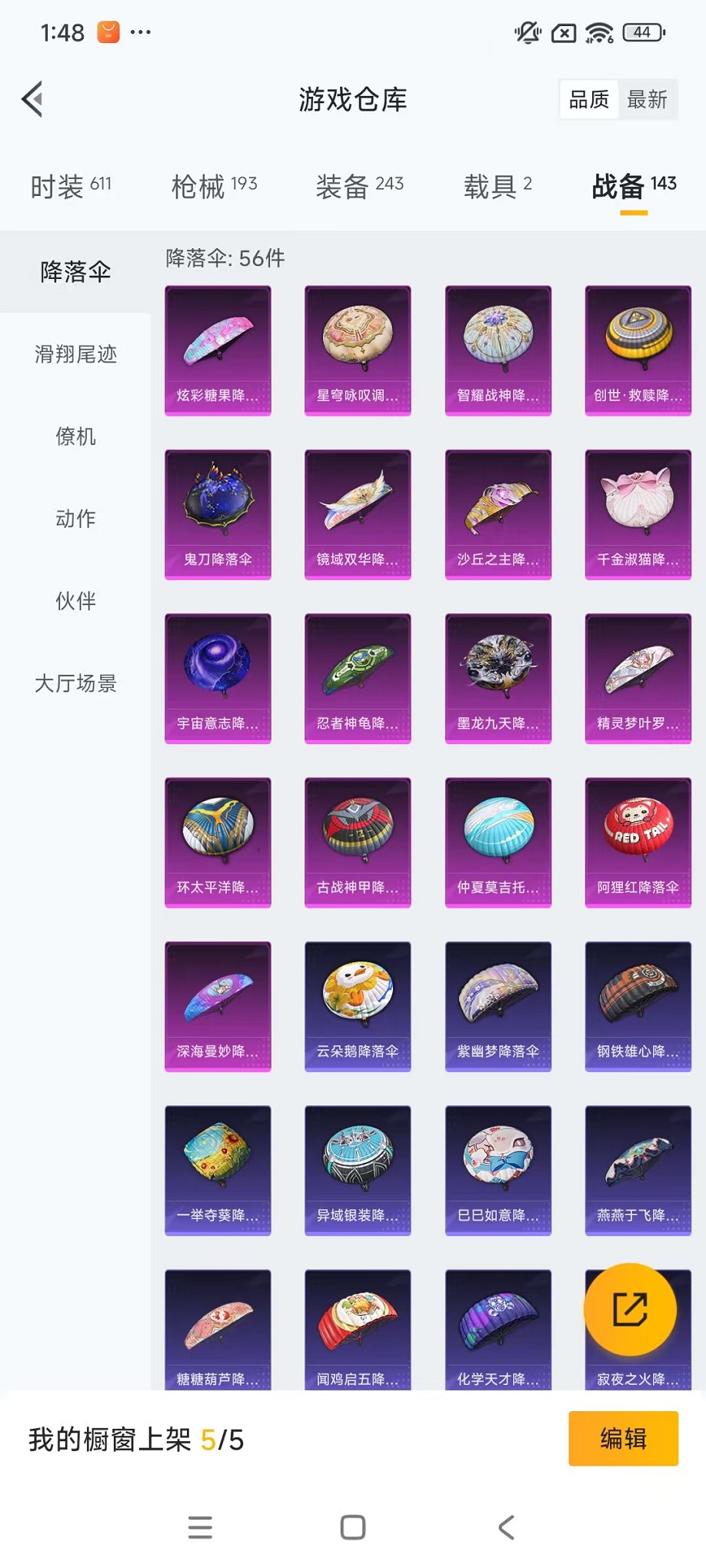706x1568 pixels.
Task: Show the 伙伴 category
Action: [x=75, y=601]
